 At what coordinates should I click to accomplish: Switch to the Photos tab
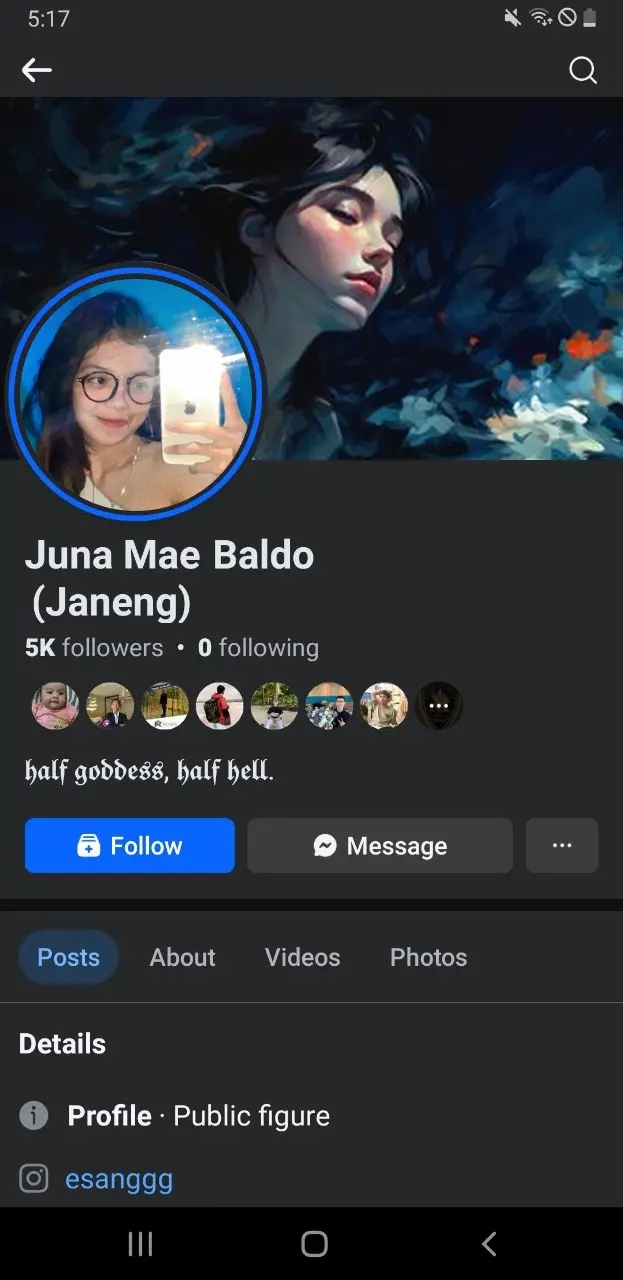(429, 957)
